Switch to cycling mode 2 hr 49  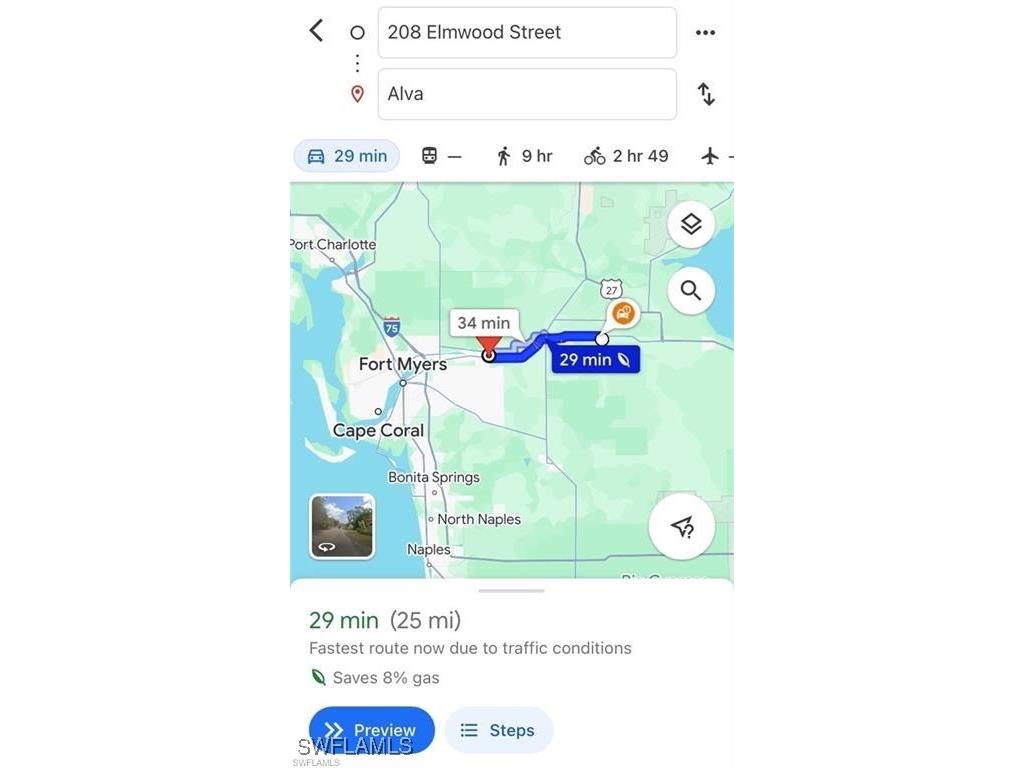(626, 156)
